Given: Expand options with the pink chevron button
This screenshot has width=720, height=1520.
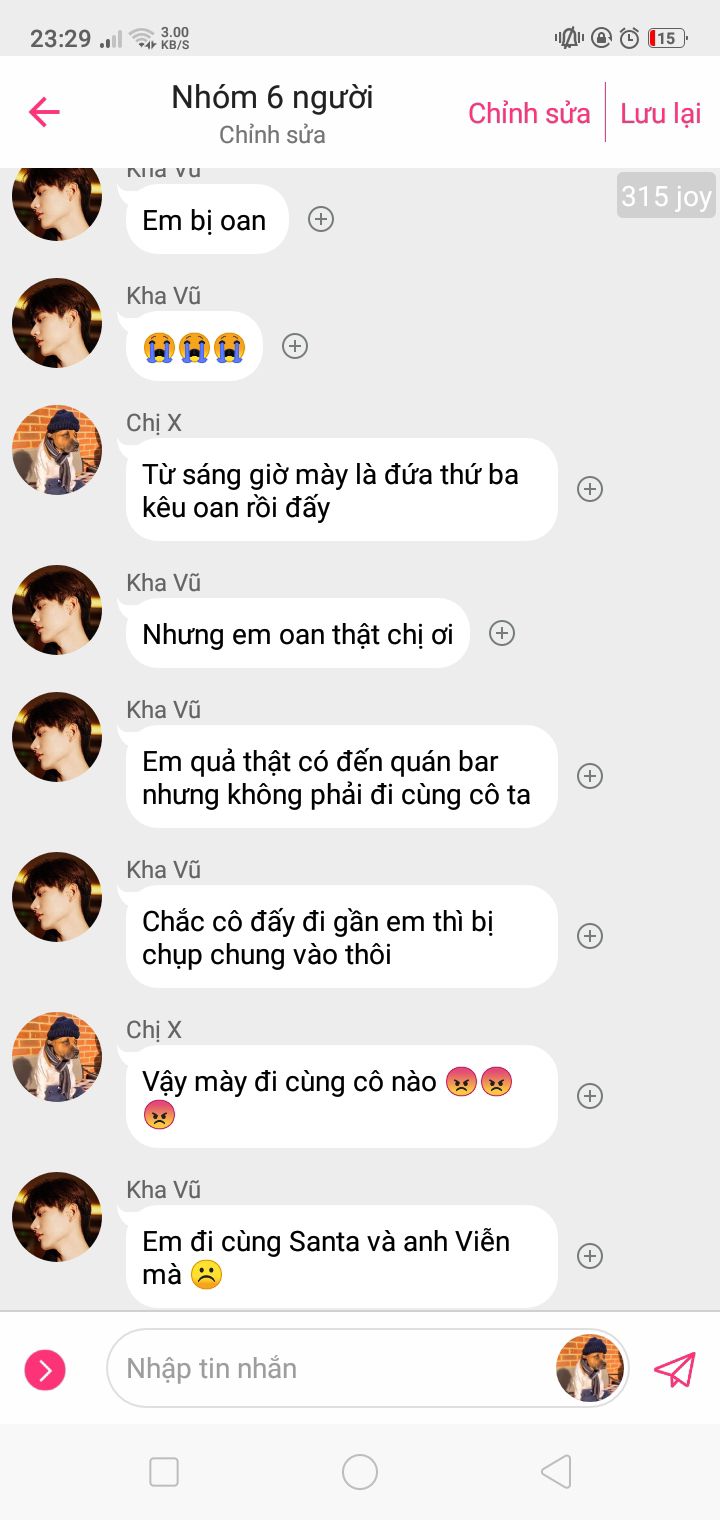Looking at the screenshot, I should coord(45,1369).
